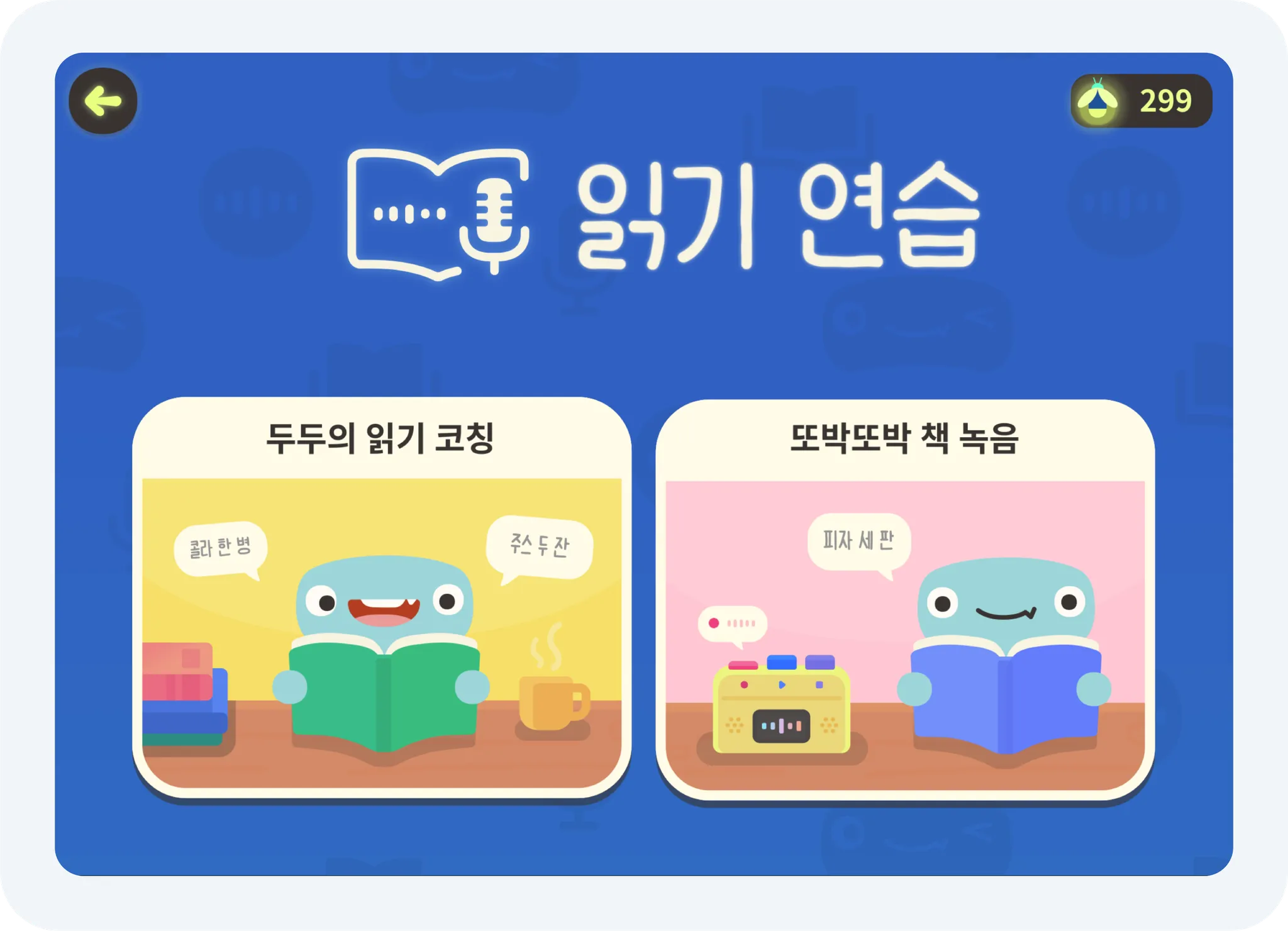The image size is (1288, 931).
Task: Go back using the yellow arrow button
Action: pos(103,101)
